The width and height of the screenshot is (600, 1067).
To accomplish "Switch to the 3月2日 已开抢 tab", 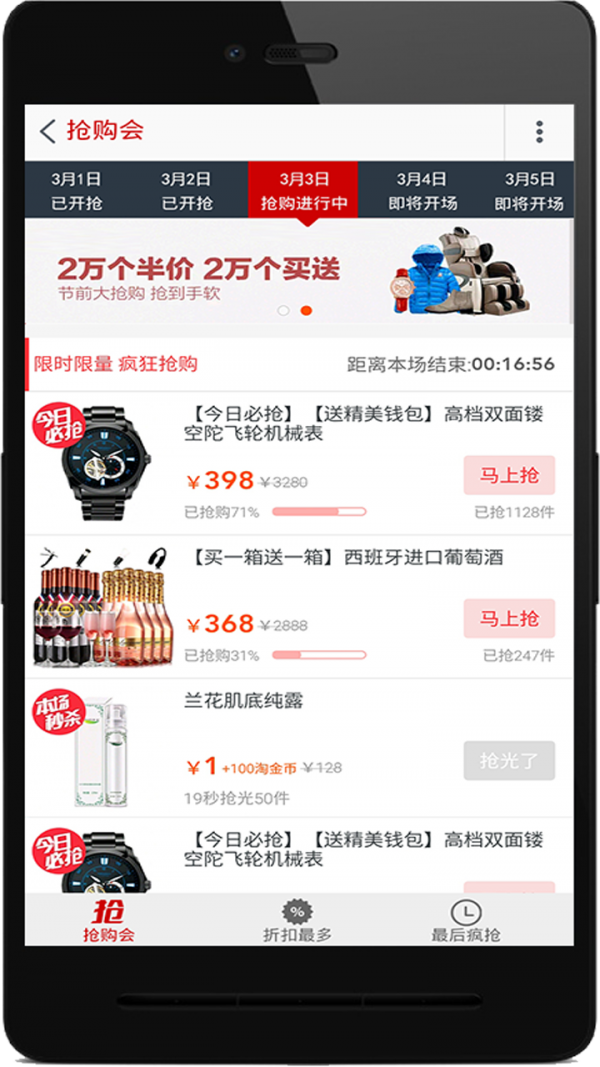I will tap(186, 190).
